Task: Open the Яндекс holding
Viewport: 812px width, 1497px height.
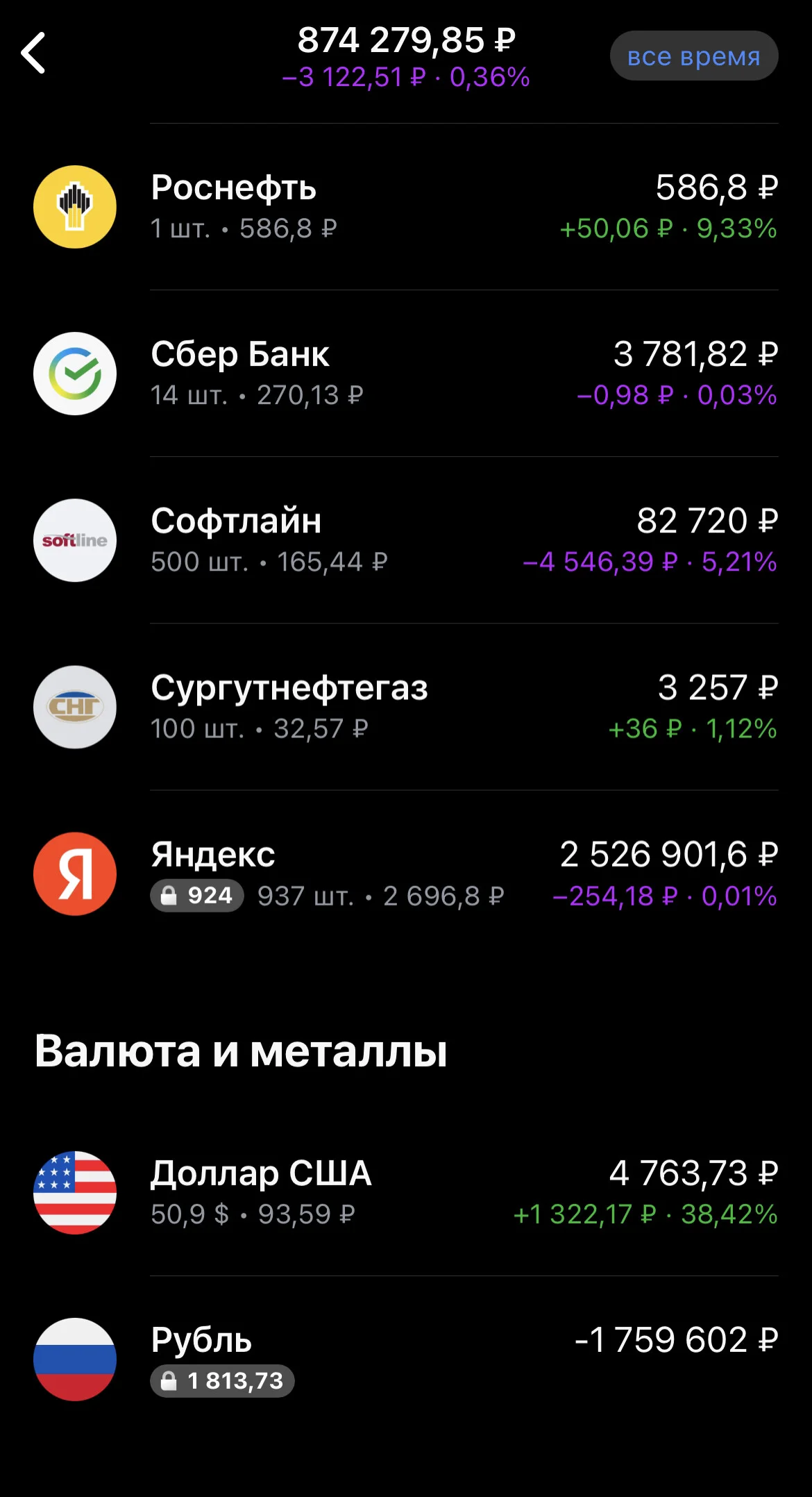Action: coord(406,873)
